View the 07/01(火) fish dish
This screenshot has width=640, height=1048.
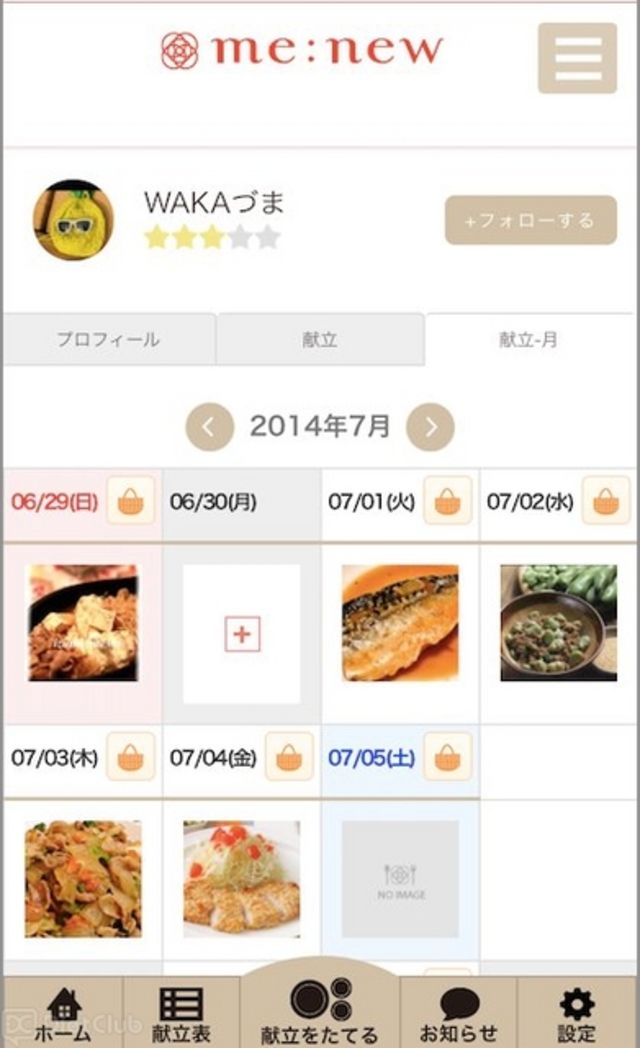coord(400,622)
